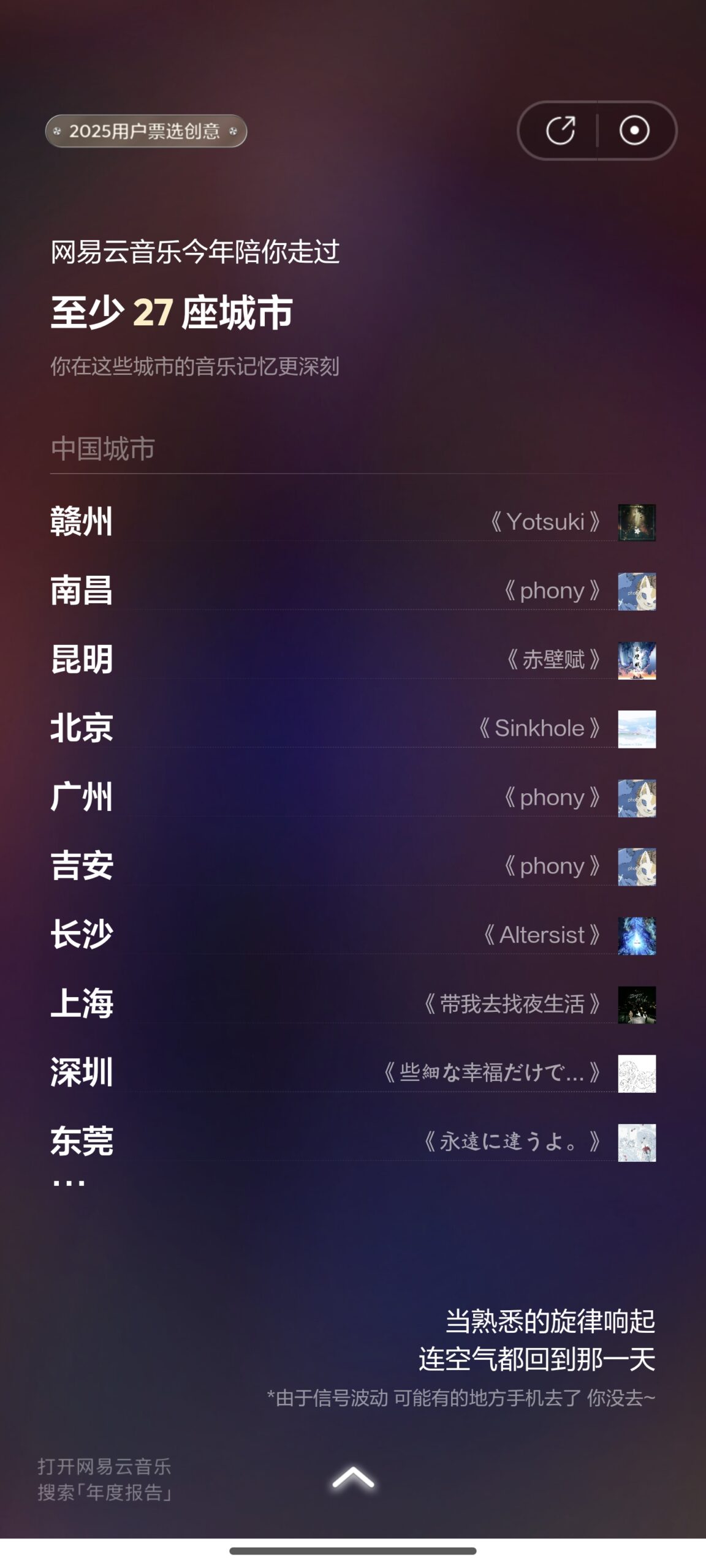Open the 2025用户票选创意 badge
Image resolution: width=706 pixels, height=1568 pixels.
point(146,131)
